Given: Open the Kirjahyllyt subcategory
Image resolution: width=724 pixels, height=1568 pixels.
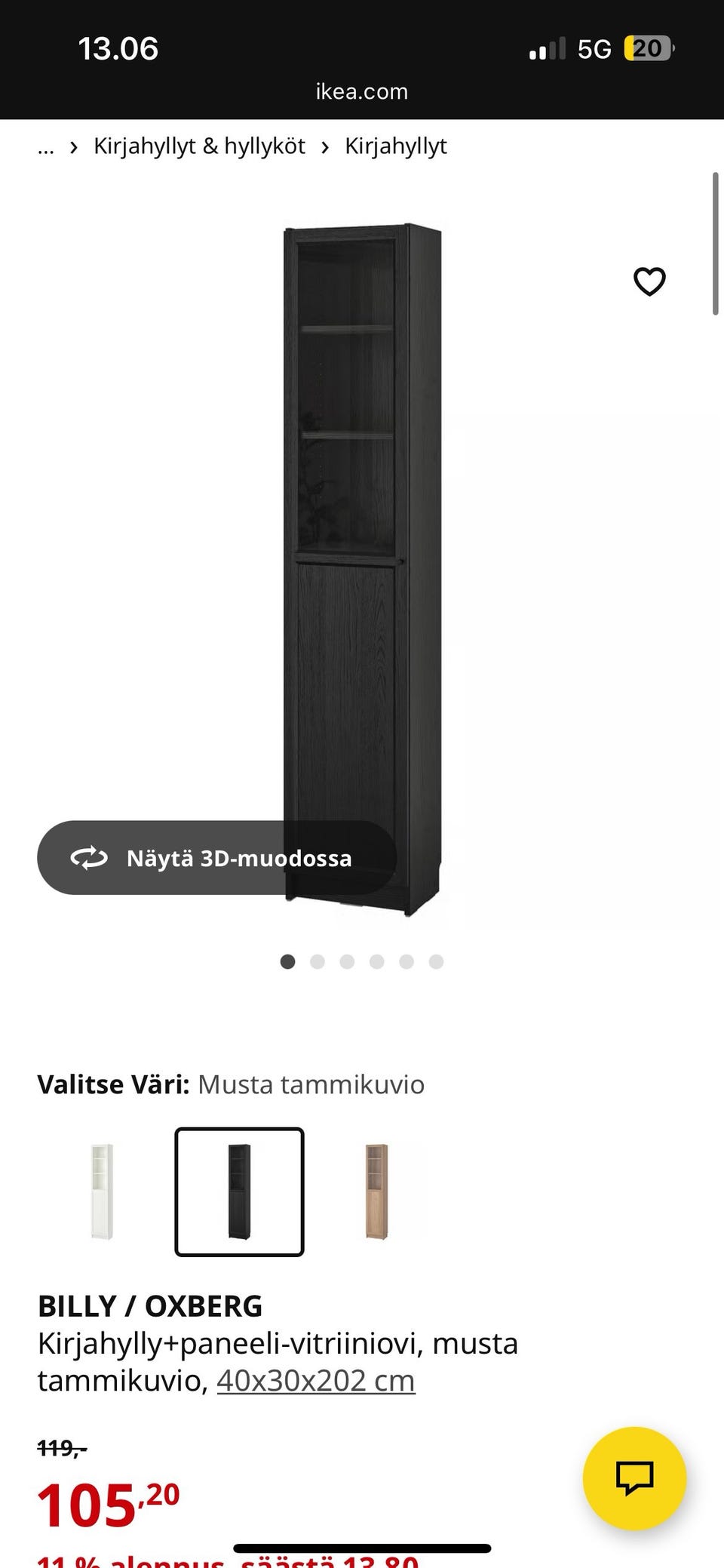Looking at the screenshot, I should (395, 145).
